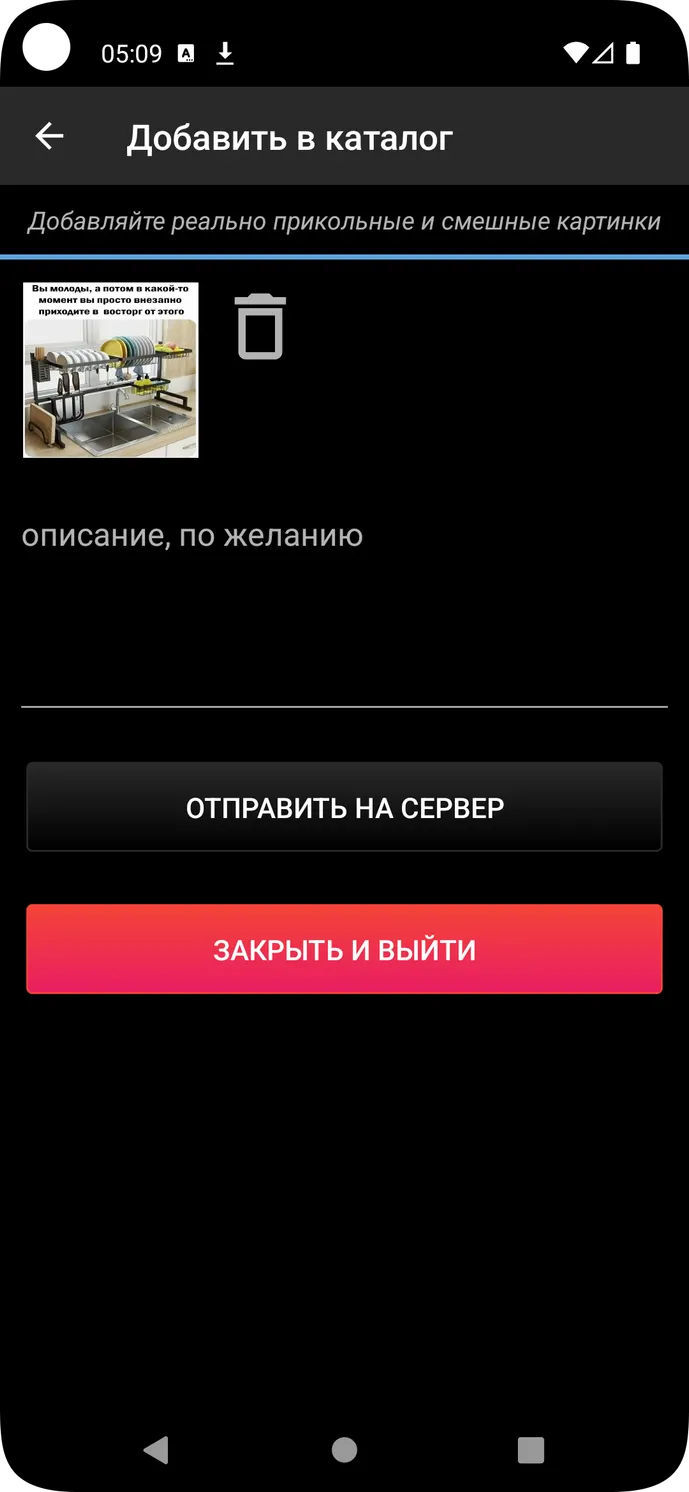Tap 'Отправить на сервер' button

click(344, 807)
